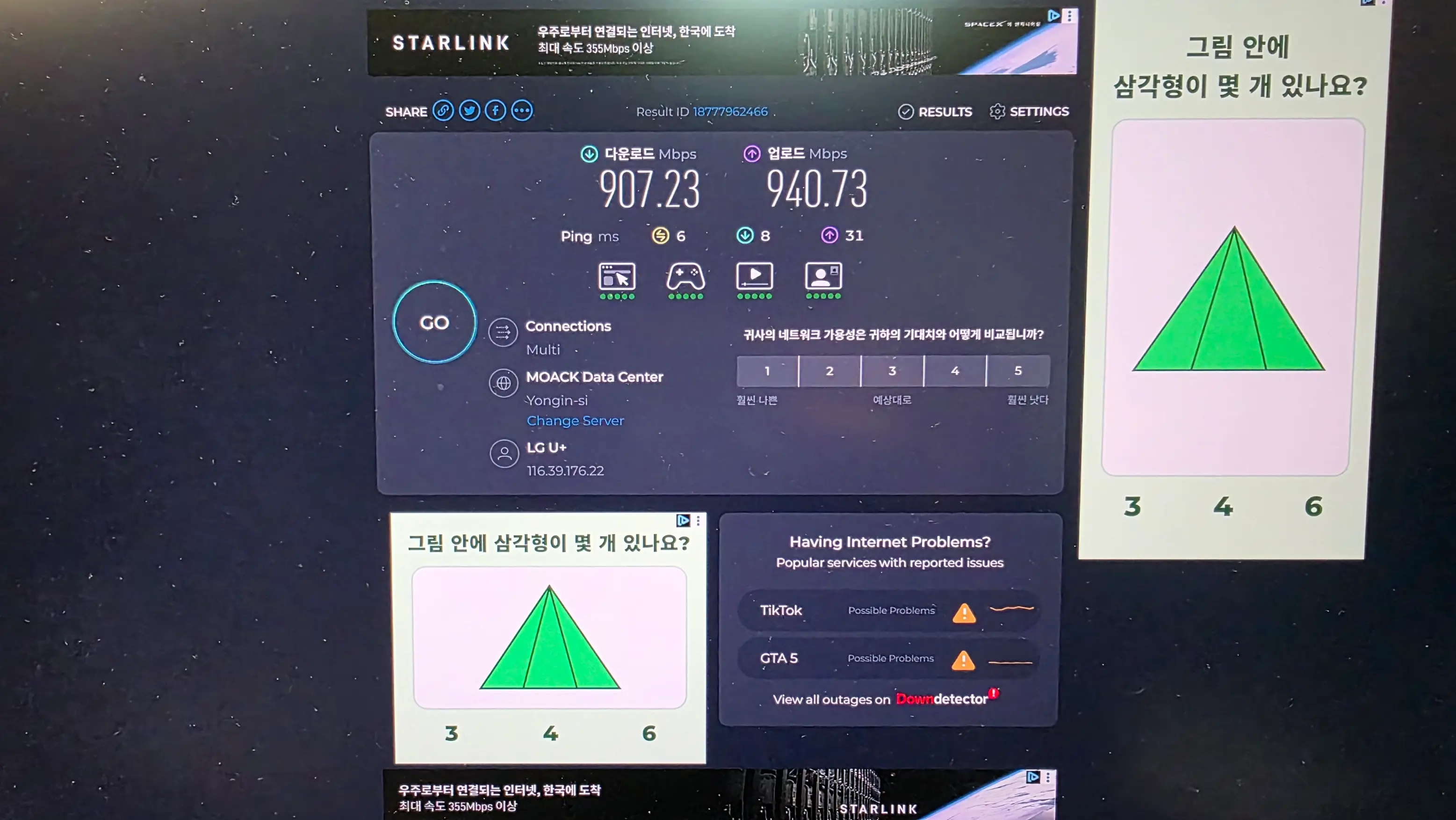Share the result on Twitter
1456x820 pixels.
(x=469, y=111)
